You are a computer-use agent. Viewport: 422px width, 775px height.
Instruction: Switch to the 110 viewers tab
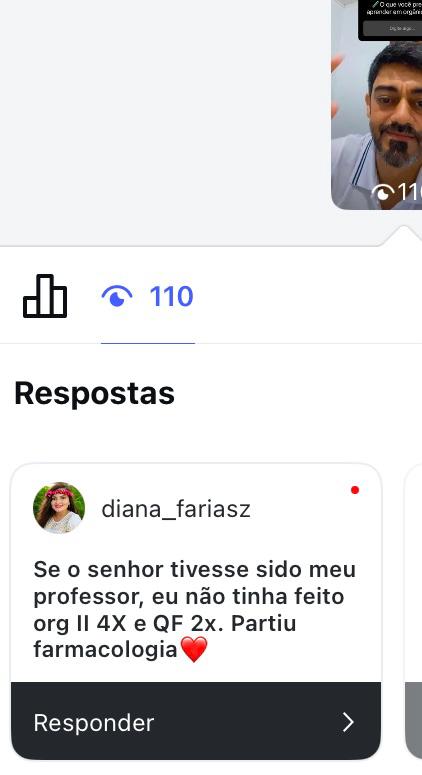tap(147, 297)
